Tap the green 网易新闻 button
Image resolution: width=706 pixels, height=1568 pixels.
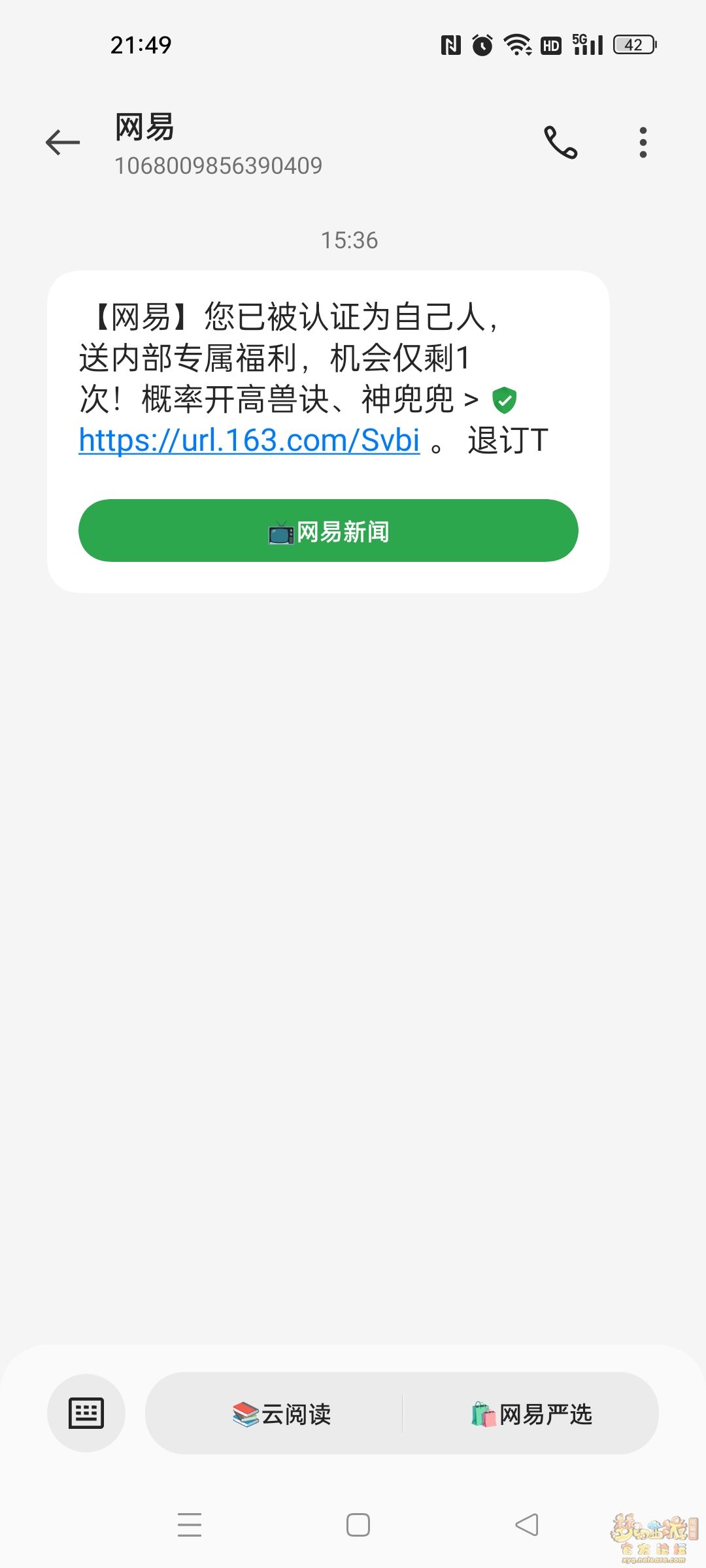(x=328, y=531)
